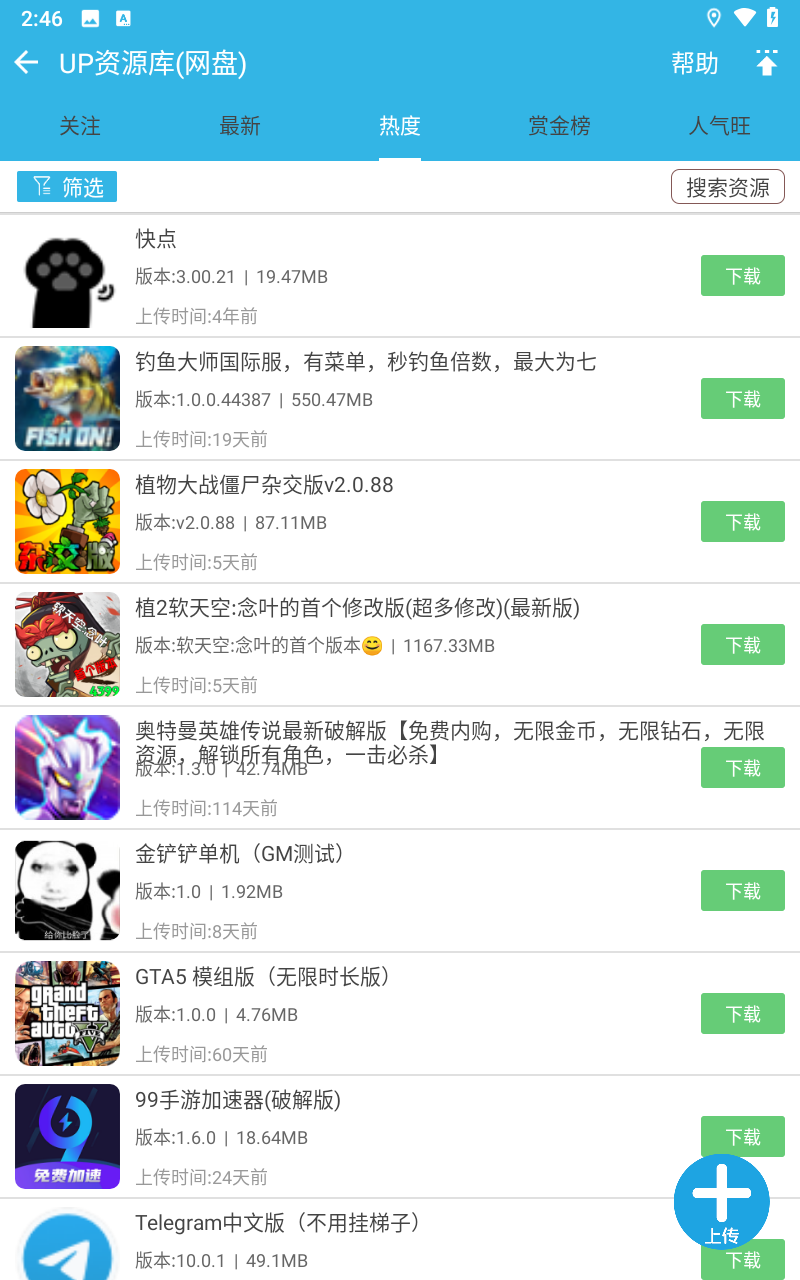Download 钓鱼大师国际服
This screenshot has width=800, height=1280.
coord(742,399)
